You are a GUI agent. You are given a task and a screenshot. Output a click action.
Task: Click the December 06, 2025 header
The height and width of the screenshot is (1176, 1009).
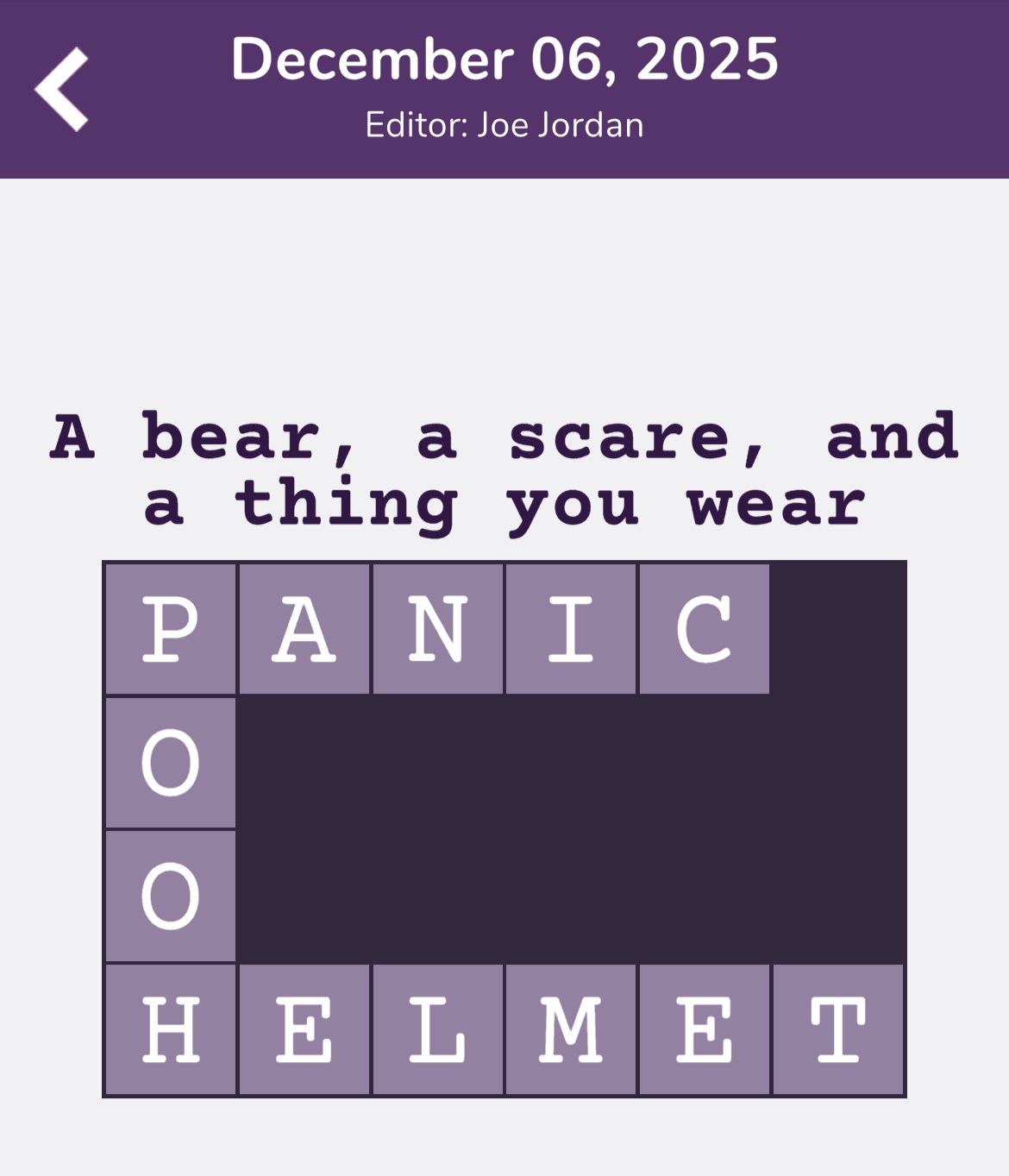coord(504,59)
